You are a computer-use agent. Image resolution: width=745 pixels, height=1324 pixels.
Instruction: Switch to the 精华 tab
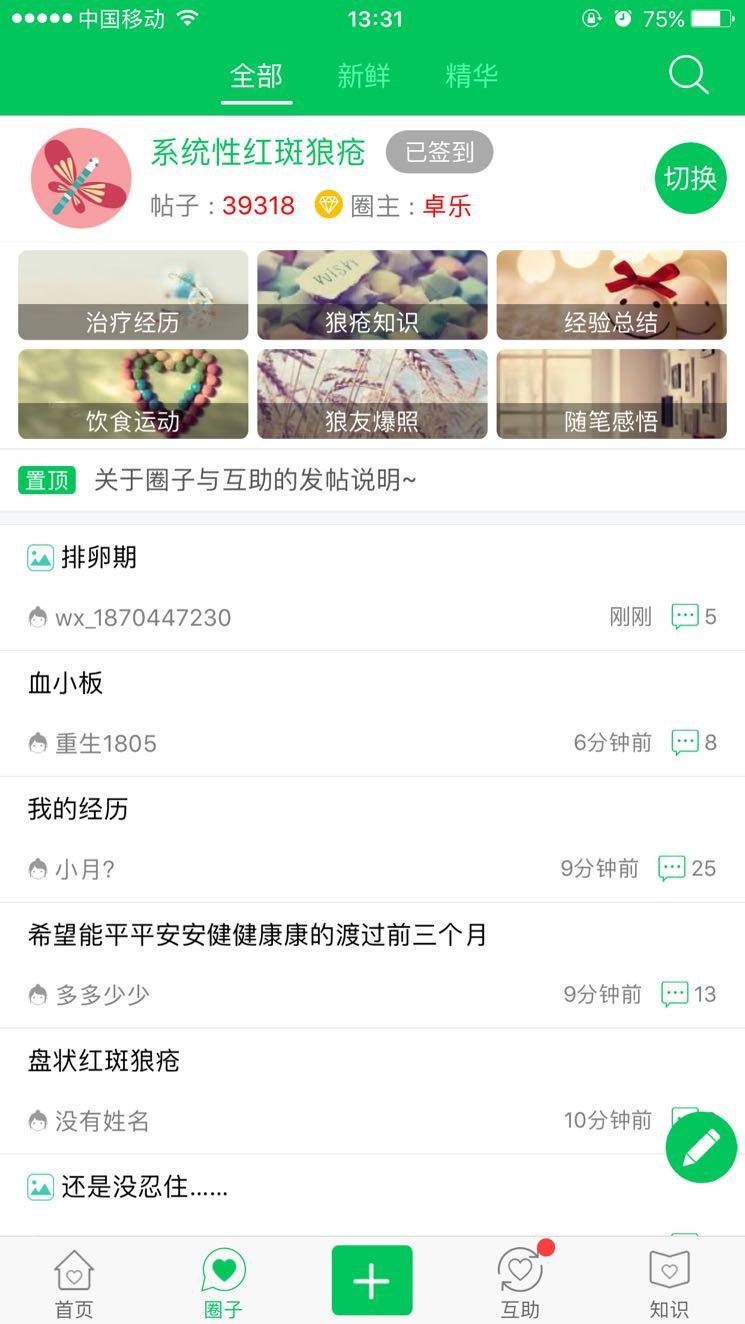coord(471,76)
